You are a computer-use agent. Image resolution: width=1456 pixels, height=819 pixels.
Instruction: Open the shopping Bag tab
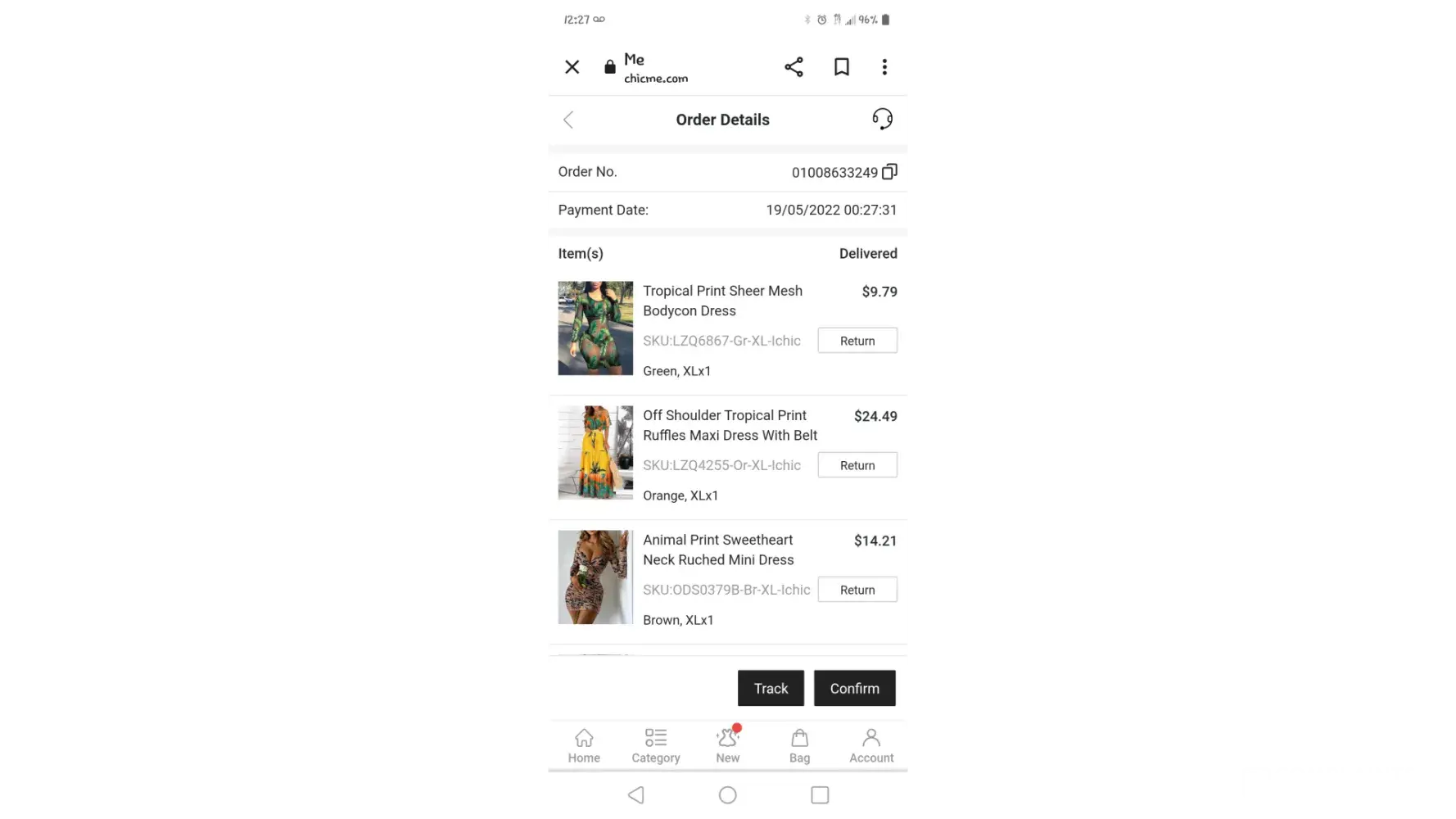pos(799,745)
